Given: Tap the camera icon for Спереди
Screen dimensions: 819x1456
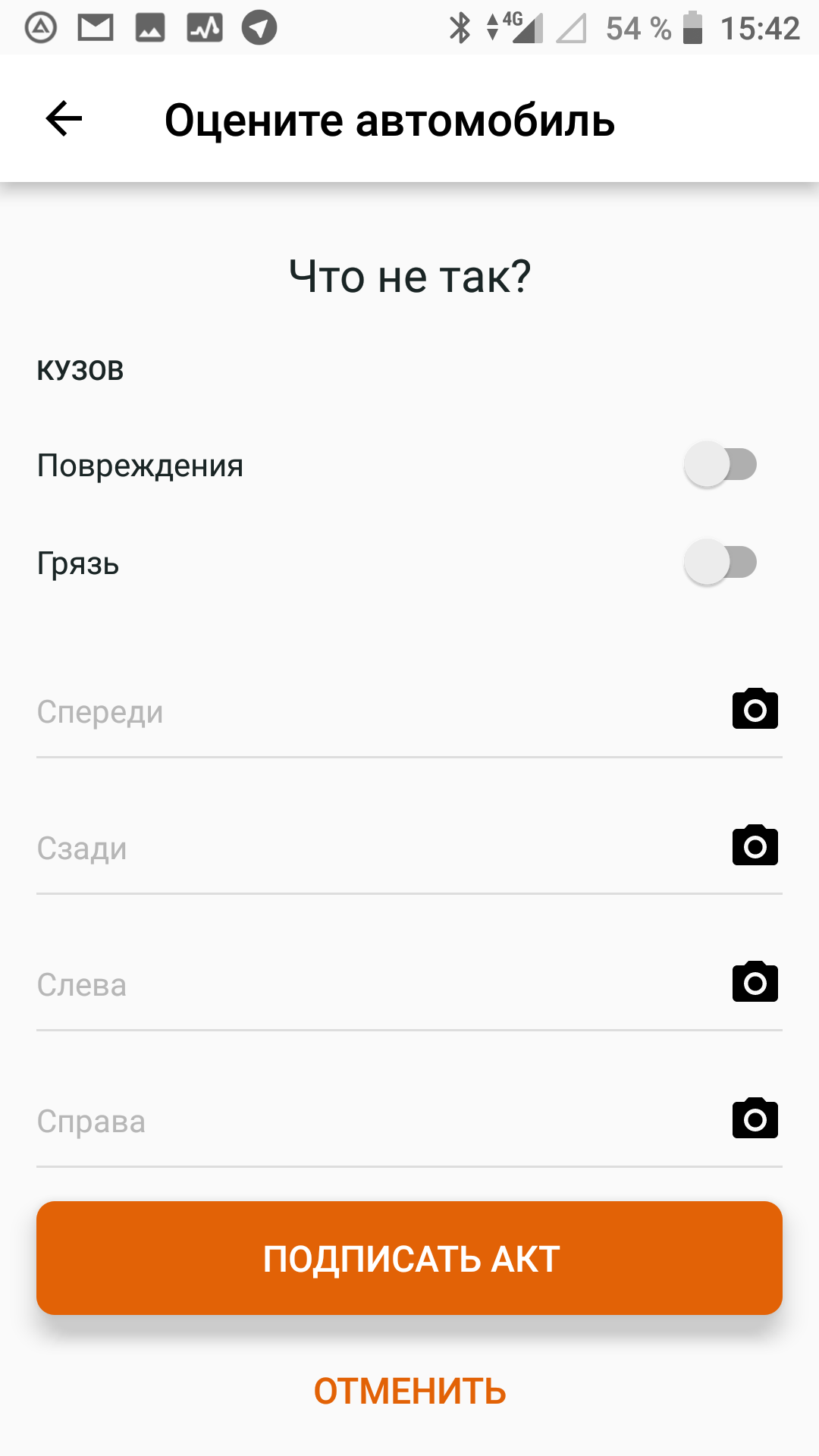Looking at the screenshot, I should (x=755, y=709).
